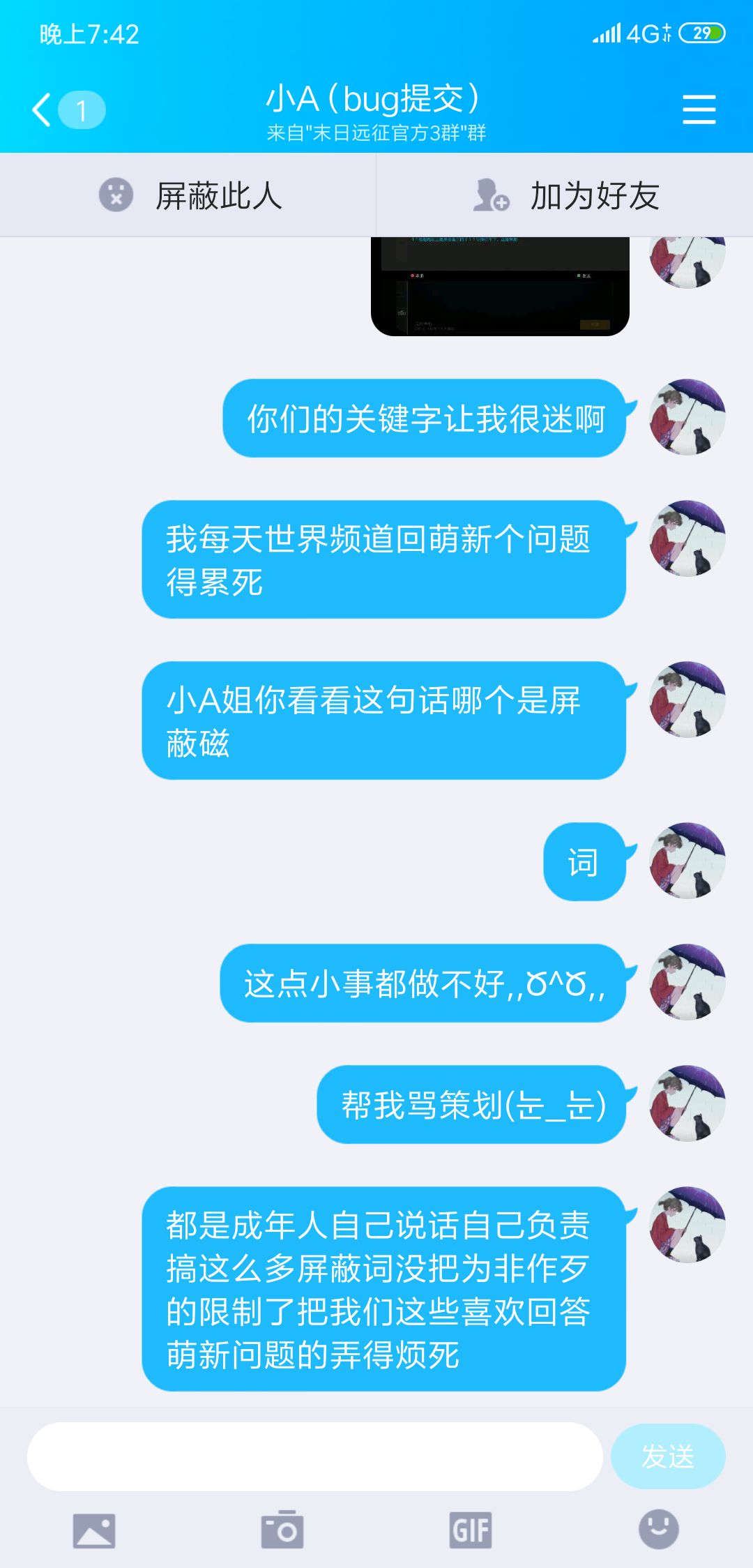753x1568 pixels.
Task: Open the chat settings hamburger menu
Action: [699, 110]
